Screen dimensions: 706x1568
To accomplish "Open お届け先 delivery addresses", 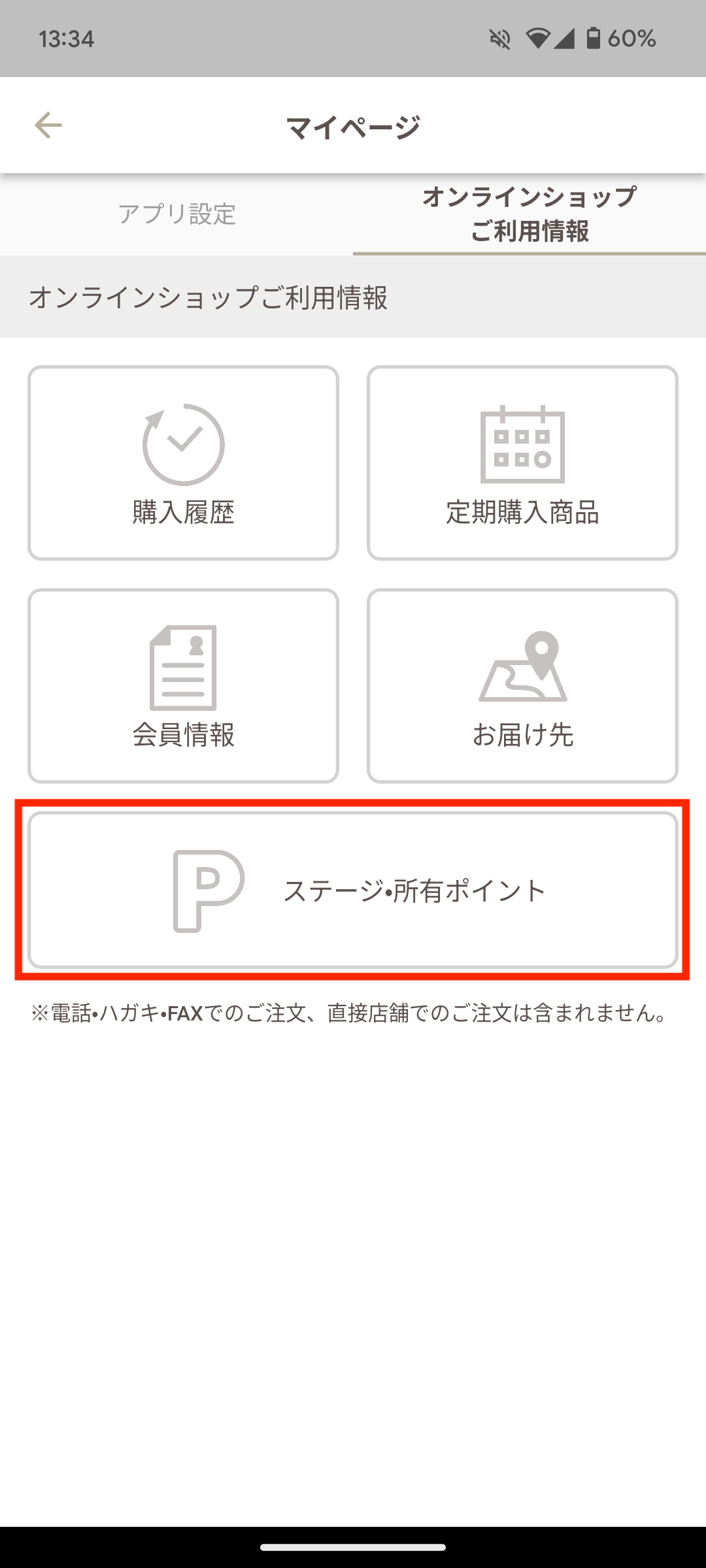I will coord(522,685).
